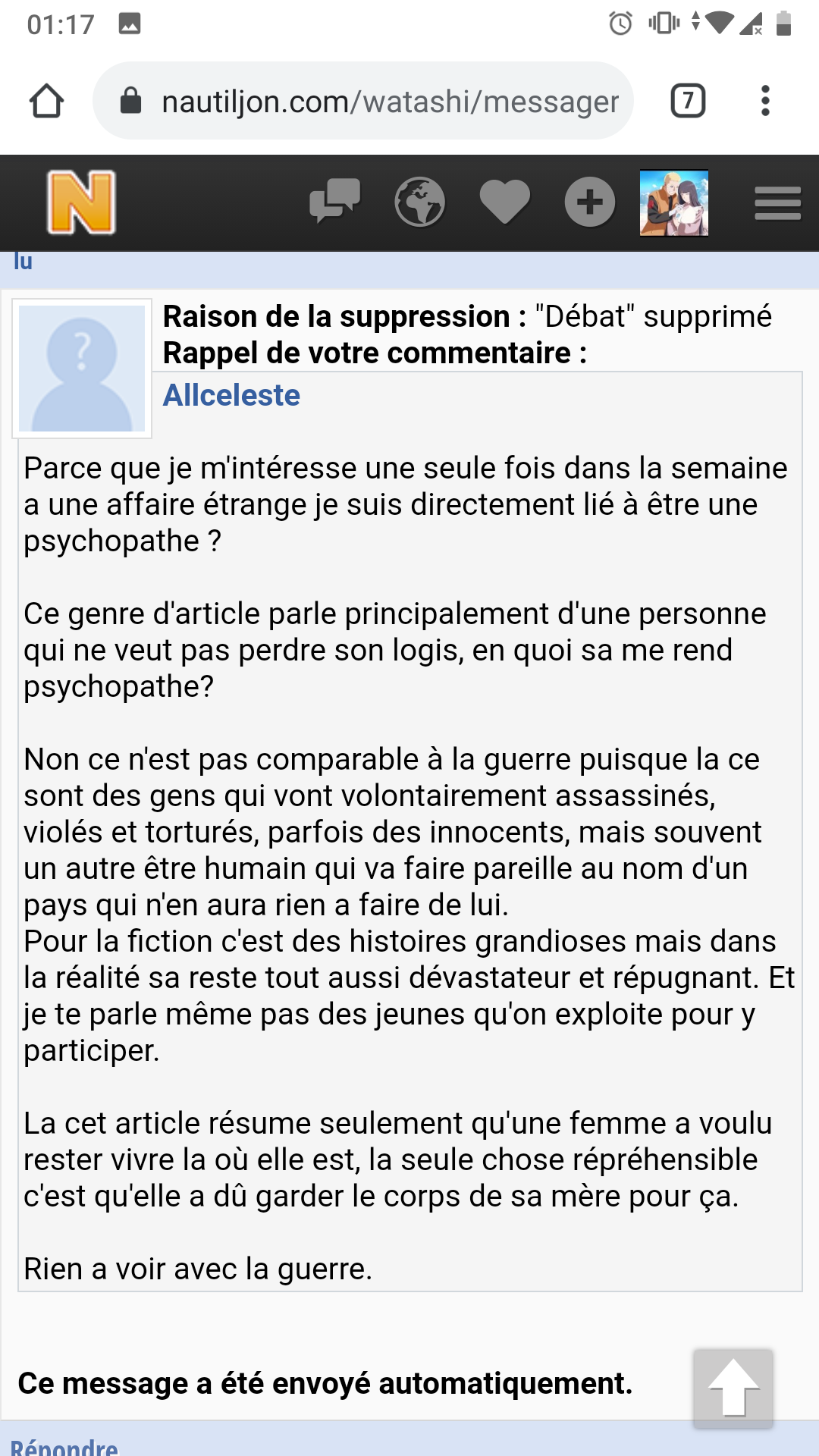Tap the Répondre link

[64, 1447]
